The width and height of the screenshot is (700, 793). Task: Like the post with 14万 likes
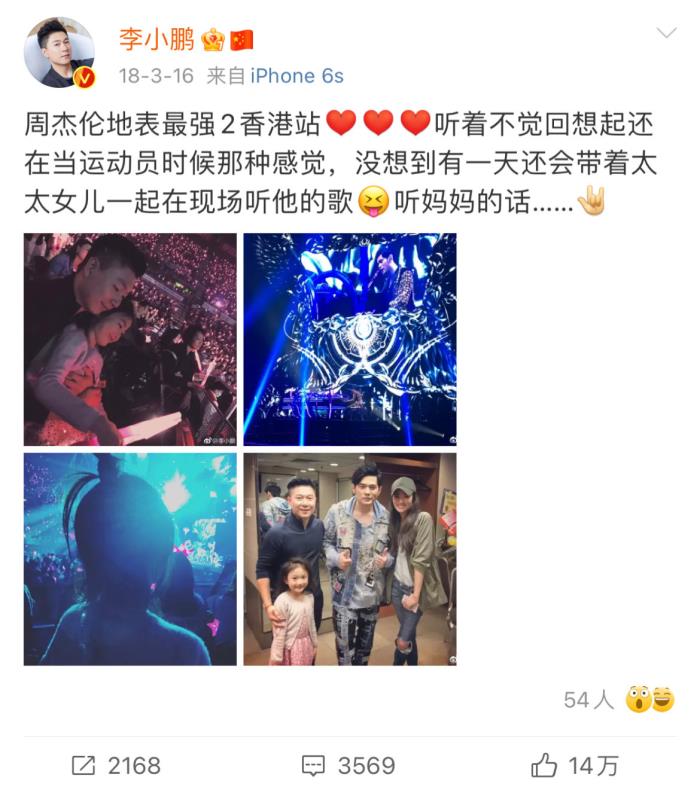[575, 766]
